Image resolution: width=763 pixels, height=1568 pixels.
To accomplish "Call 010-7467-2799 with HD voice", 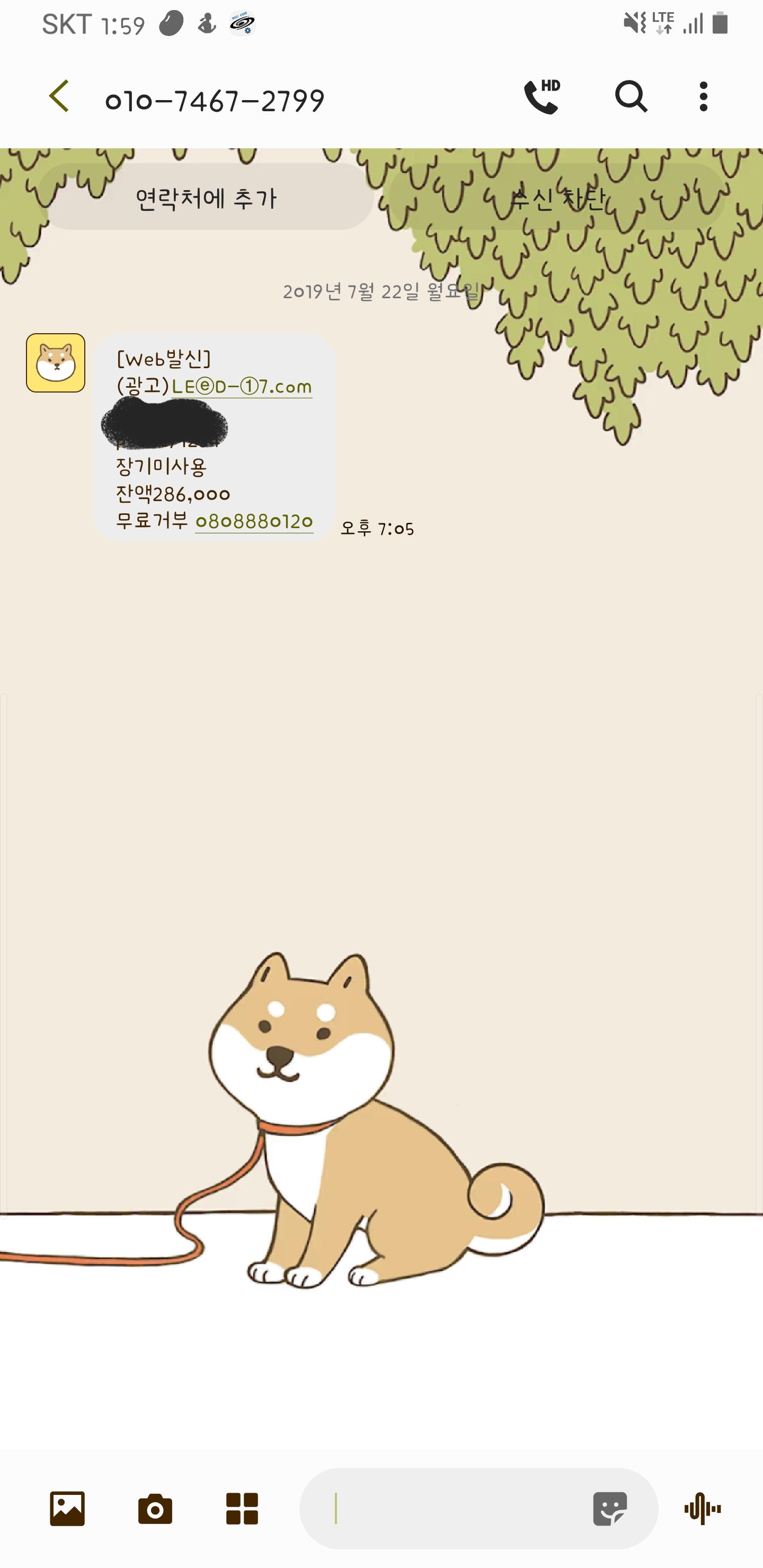I will point(542,97).
